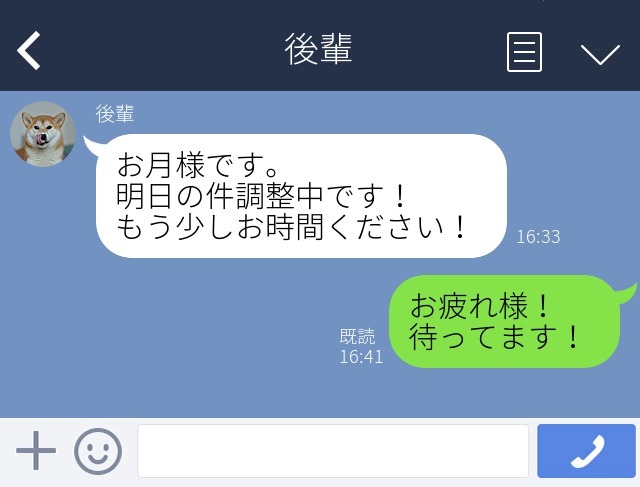Go back from the 後輩 chat
Image resolution: width=640 pixels, height=487 pixels.
[29, 51]
